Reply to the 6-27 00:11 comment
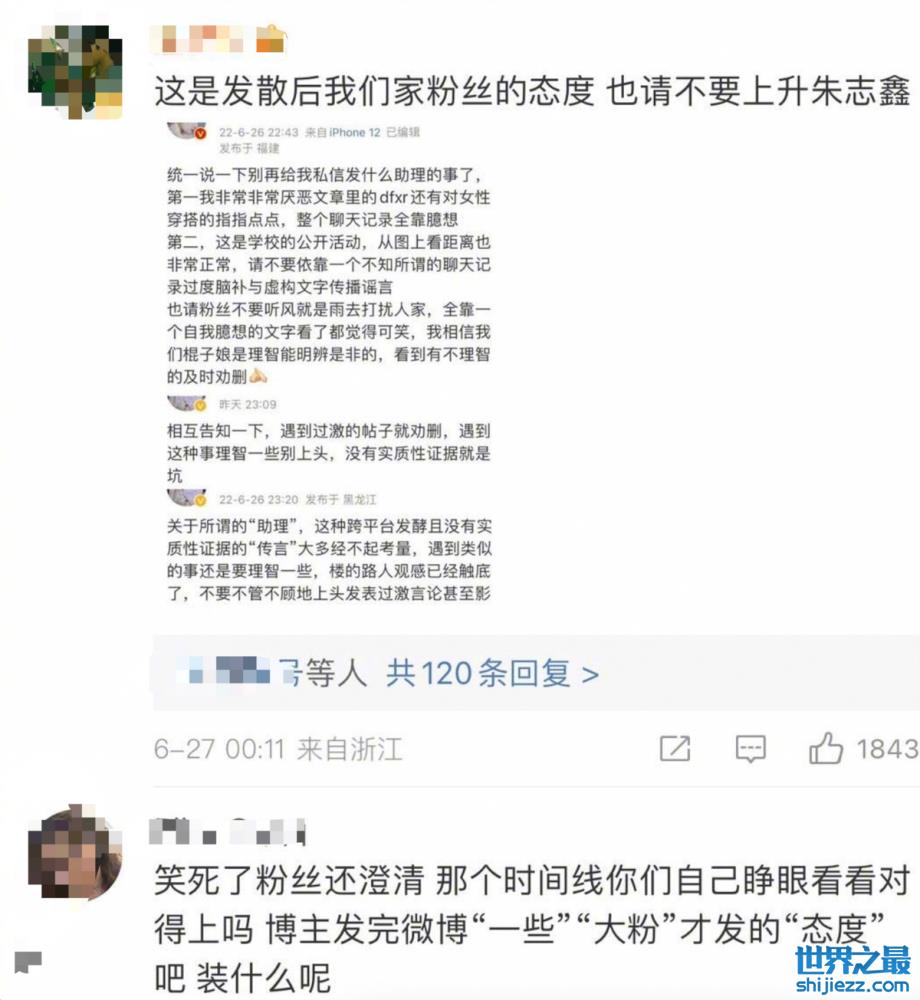Screen dimensions: 920x1000 (x=750, y=748)
